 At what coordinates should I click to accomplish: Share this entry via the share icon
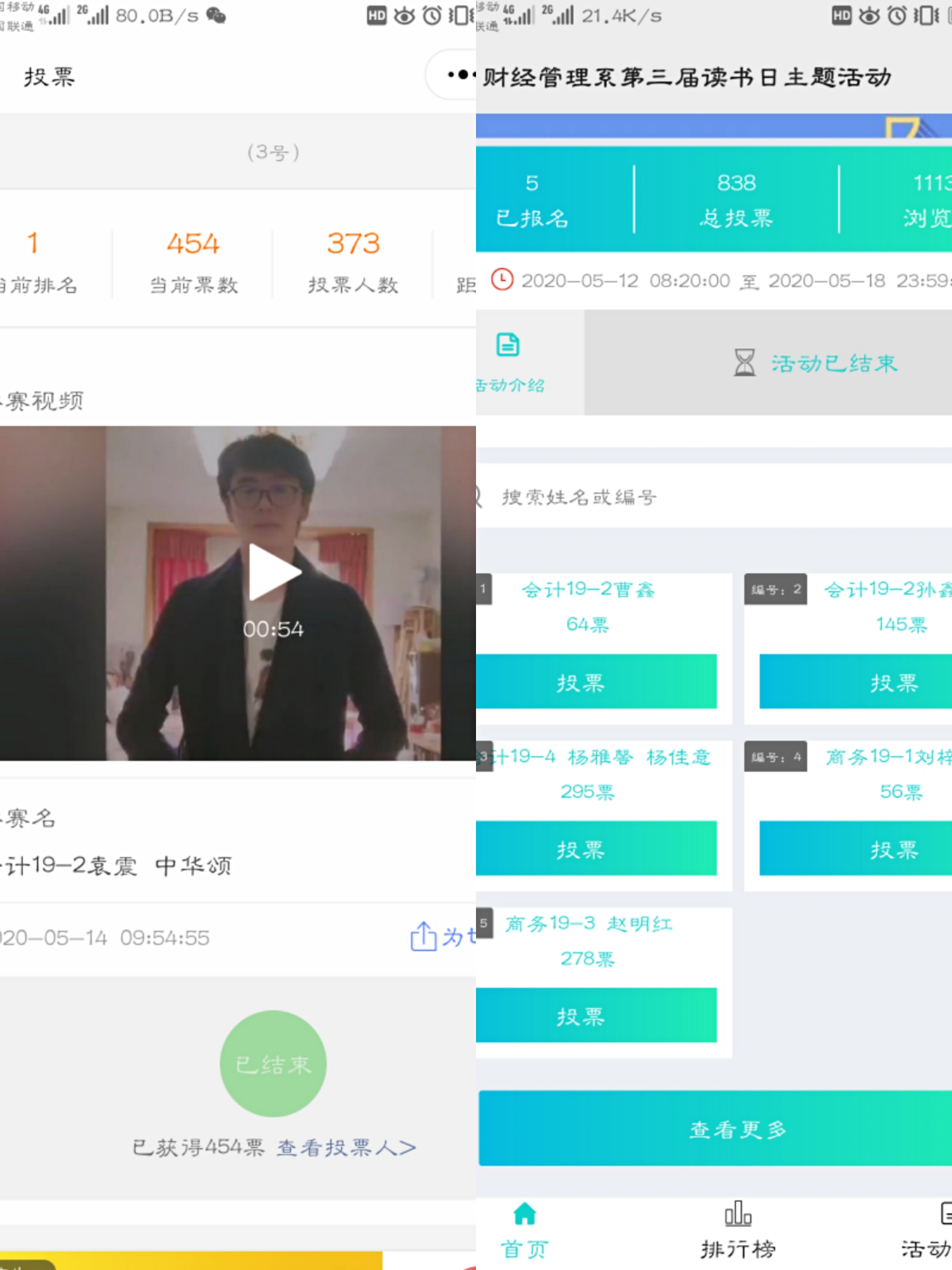pos(424,937)
